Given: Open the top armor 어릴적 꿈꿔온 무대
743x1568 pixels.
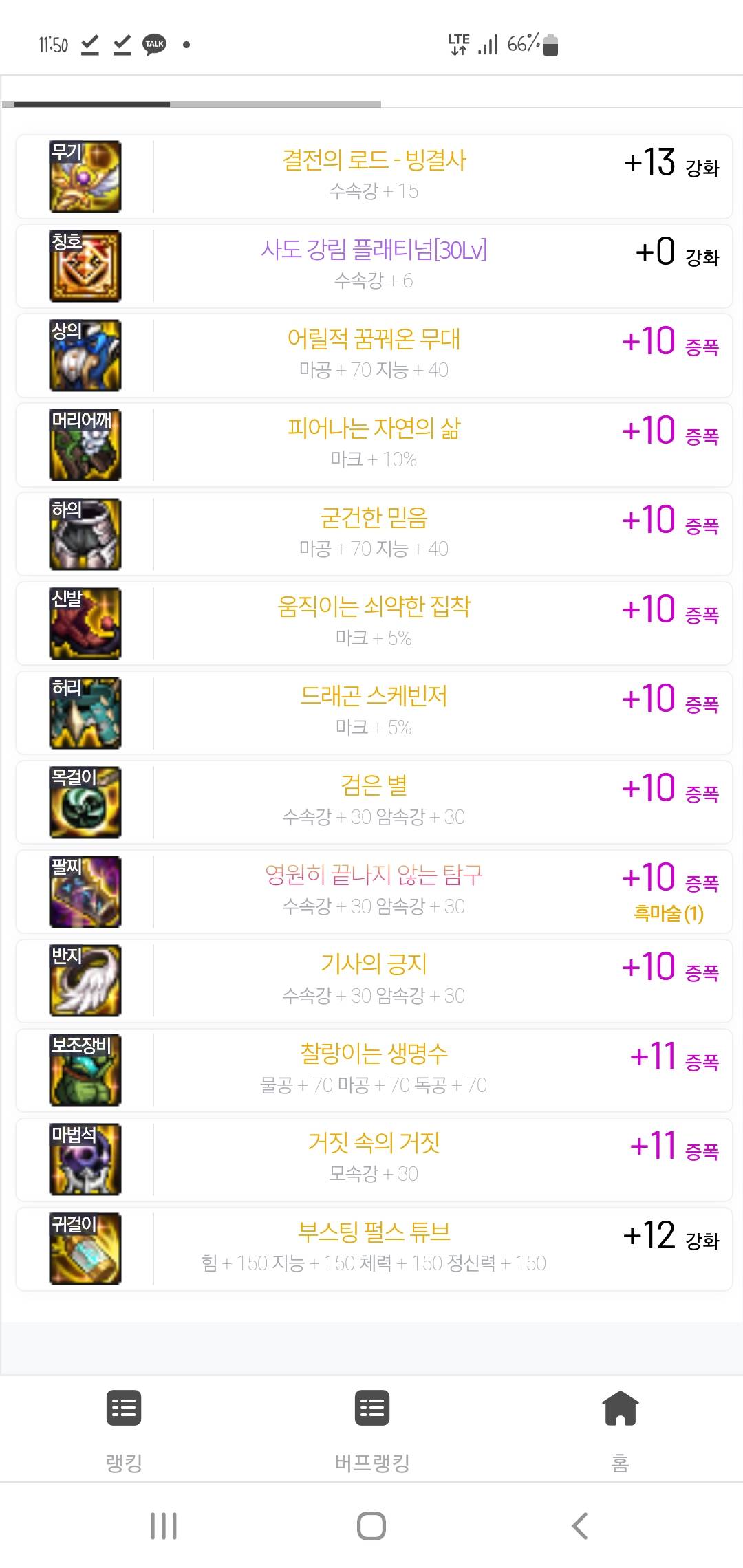Looking at the screenshot, I should pos(374,356).
